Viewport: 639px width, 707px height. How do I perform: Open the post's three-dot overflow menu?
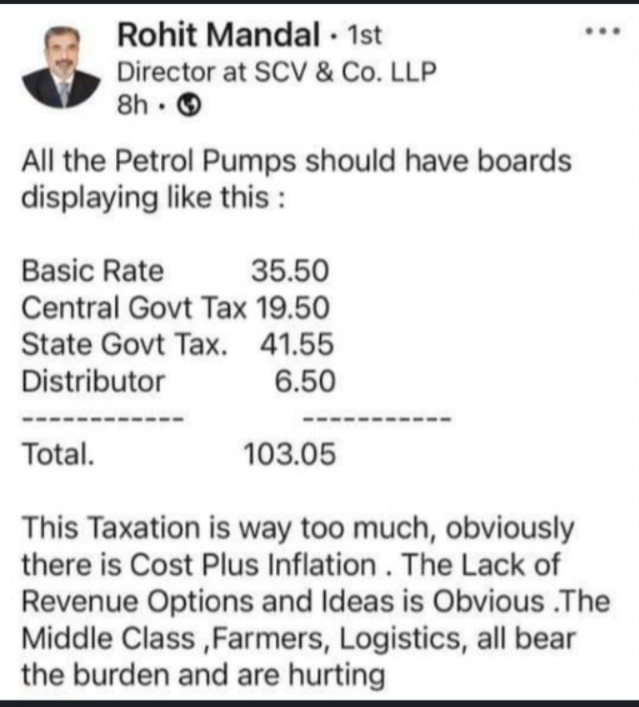coord(603,31)
